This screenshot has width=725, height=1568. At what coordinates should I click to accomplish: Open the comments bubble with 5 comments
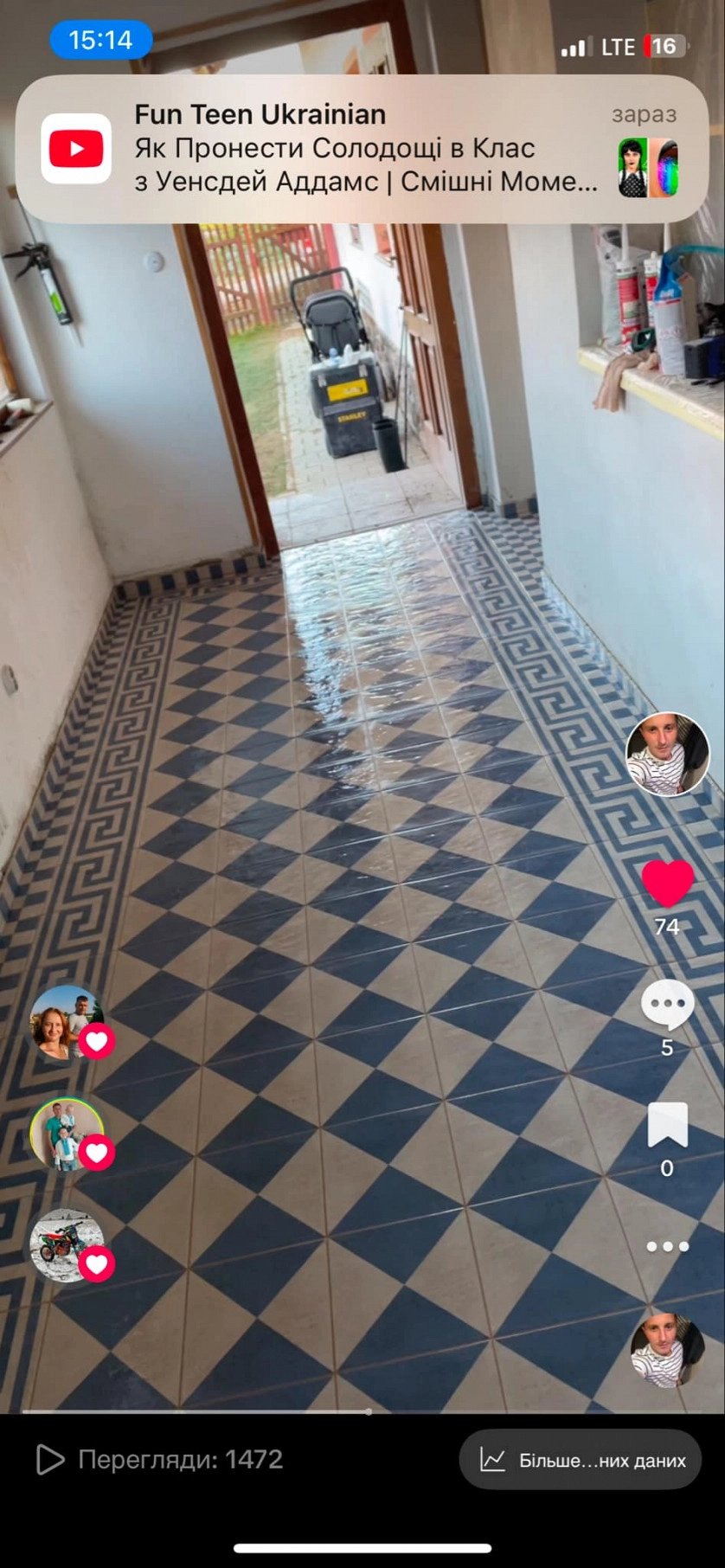click(x=667, y=1005)
